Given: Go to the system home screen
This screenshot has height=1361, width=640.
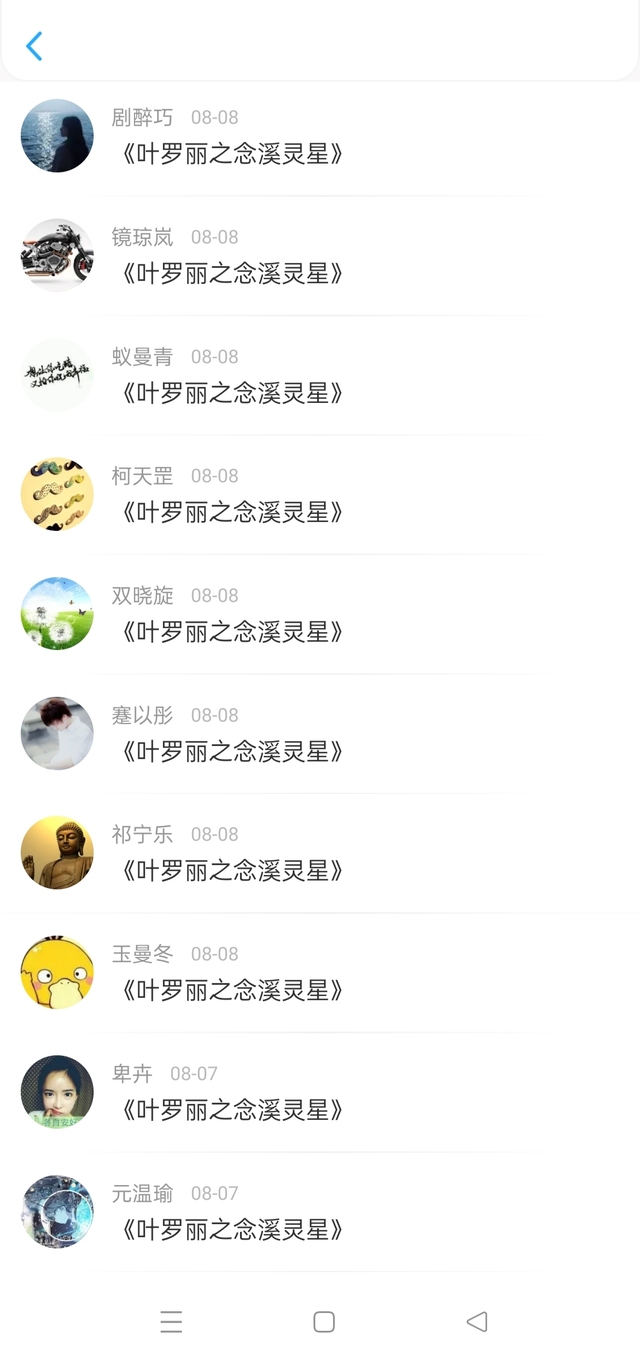Looking at the screenshot, I should [324, 1322].
